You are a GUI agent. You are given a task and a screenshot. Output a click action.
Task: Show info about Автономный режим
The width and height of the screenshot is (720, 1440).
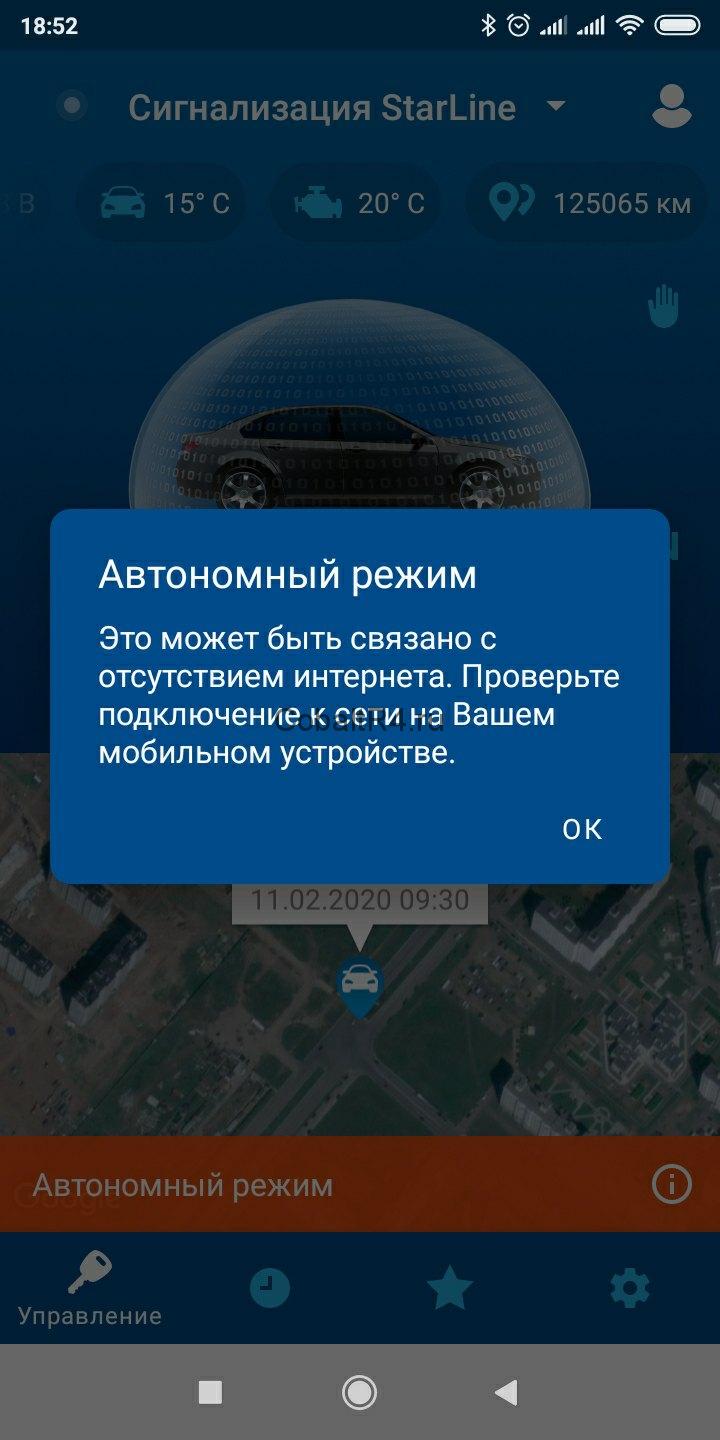pyautogui.click(x=671, y=1185)
